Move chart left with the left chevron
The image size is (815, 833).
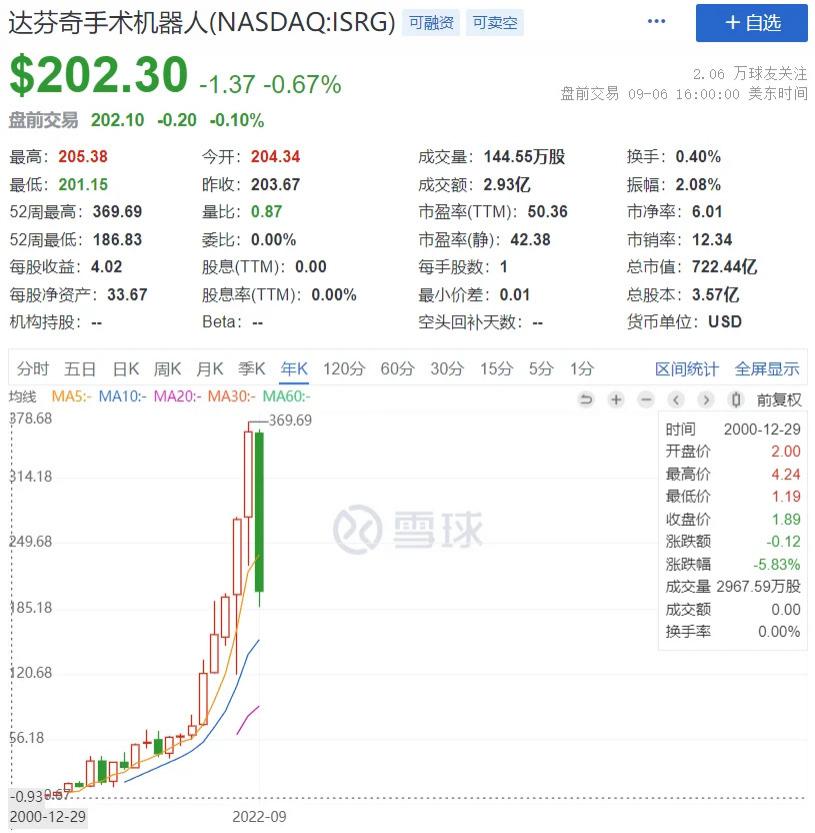click(x=676, y=400)
